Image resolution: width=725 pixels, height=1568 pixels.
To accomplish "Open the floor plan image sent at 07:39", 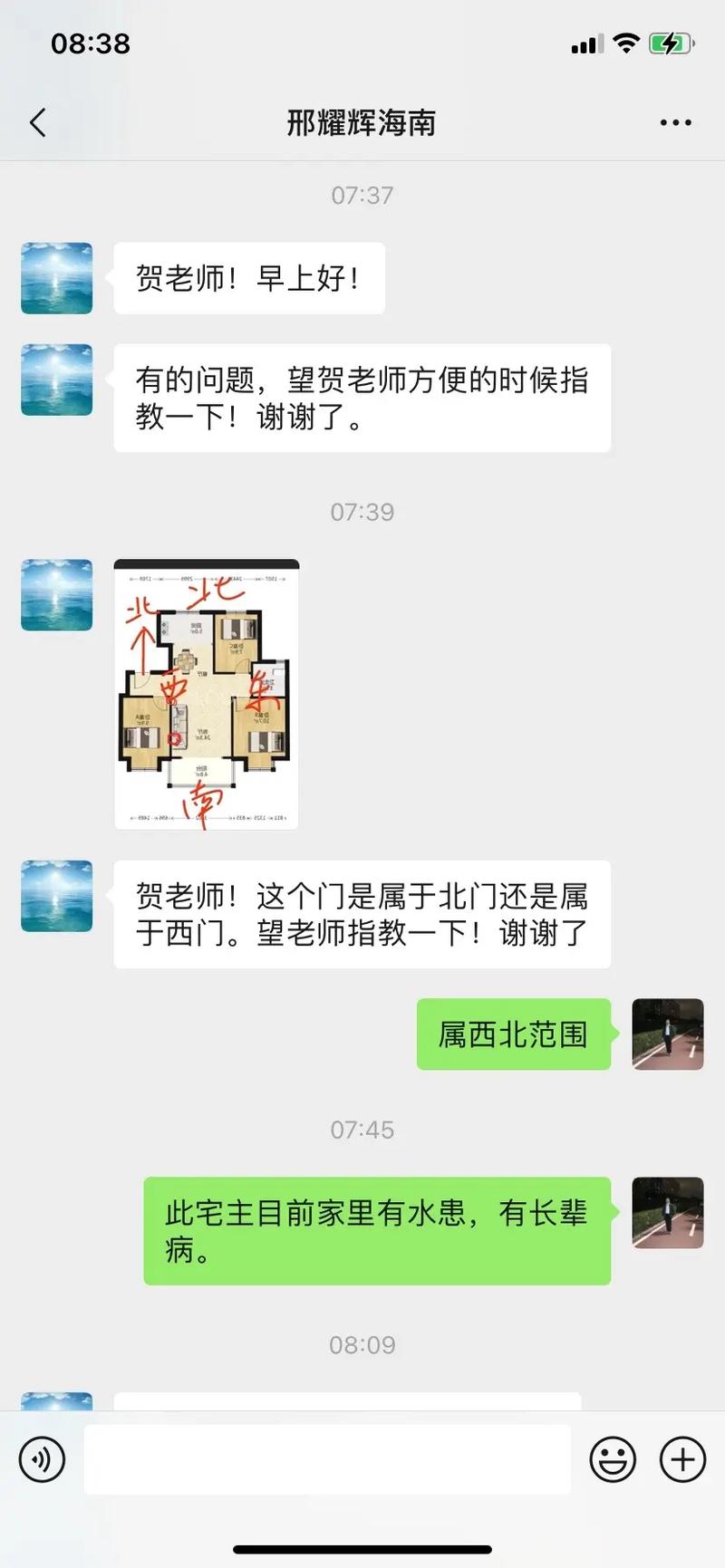I will click(x=207, y=694).
